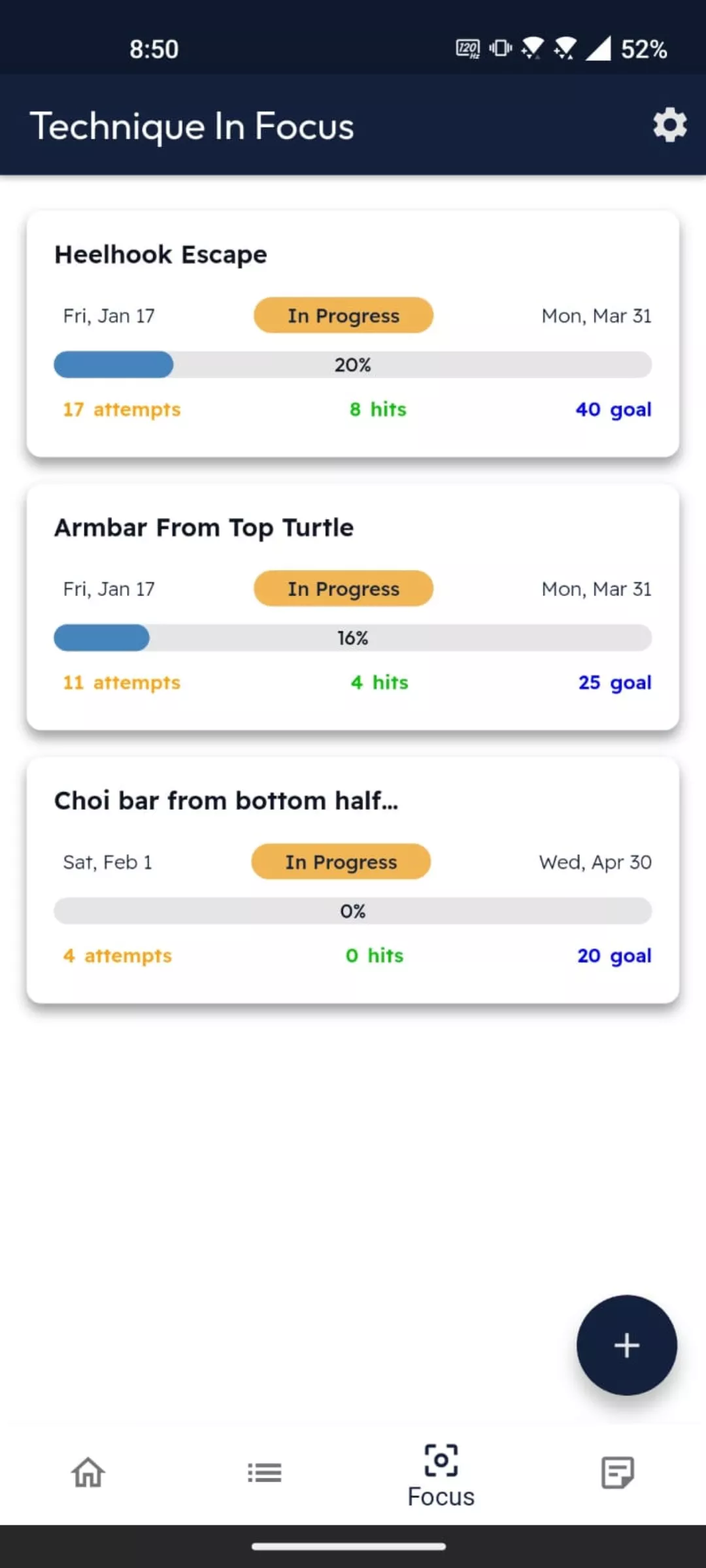
Task: Tap the 20% progress bar on Heelhook Escape
Action: (x=353, y=364)
